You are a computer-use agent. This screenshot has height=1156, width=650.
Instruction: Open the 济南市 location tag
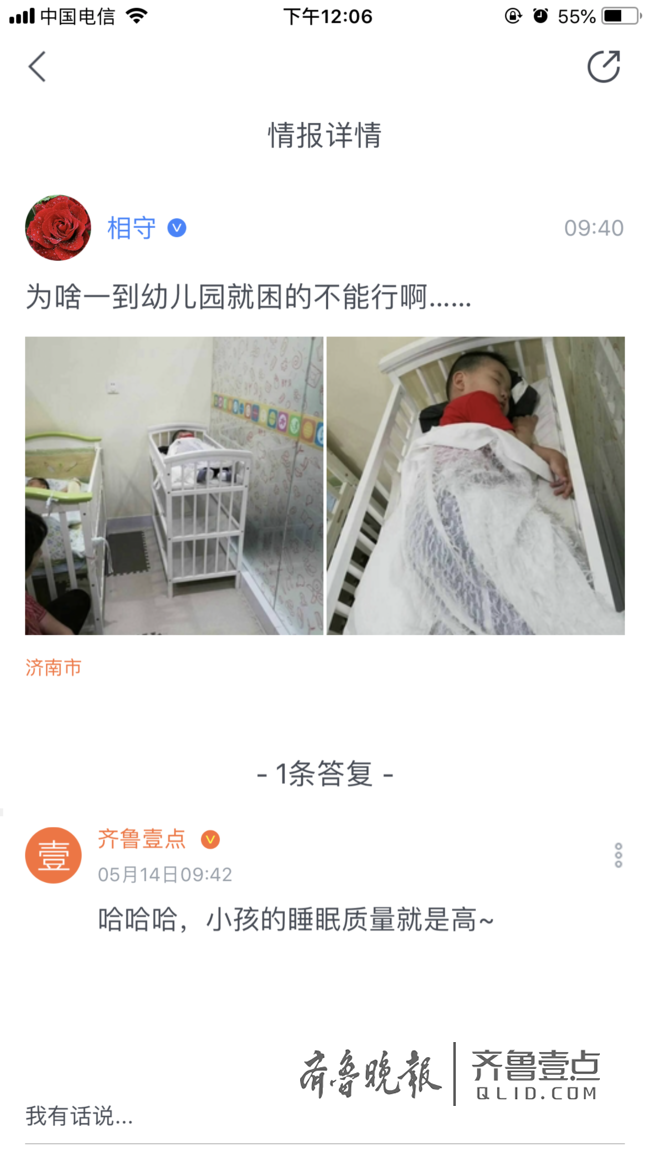(x=53, y=668)
